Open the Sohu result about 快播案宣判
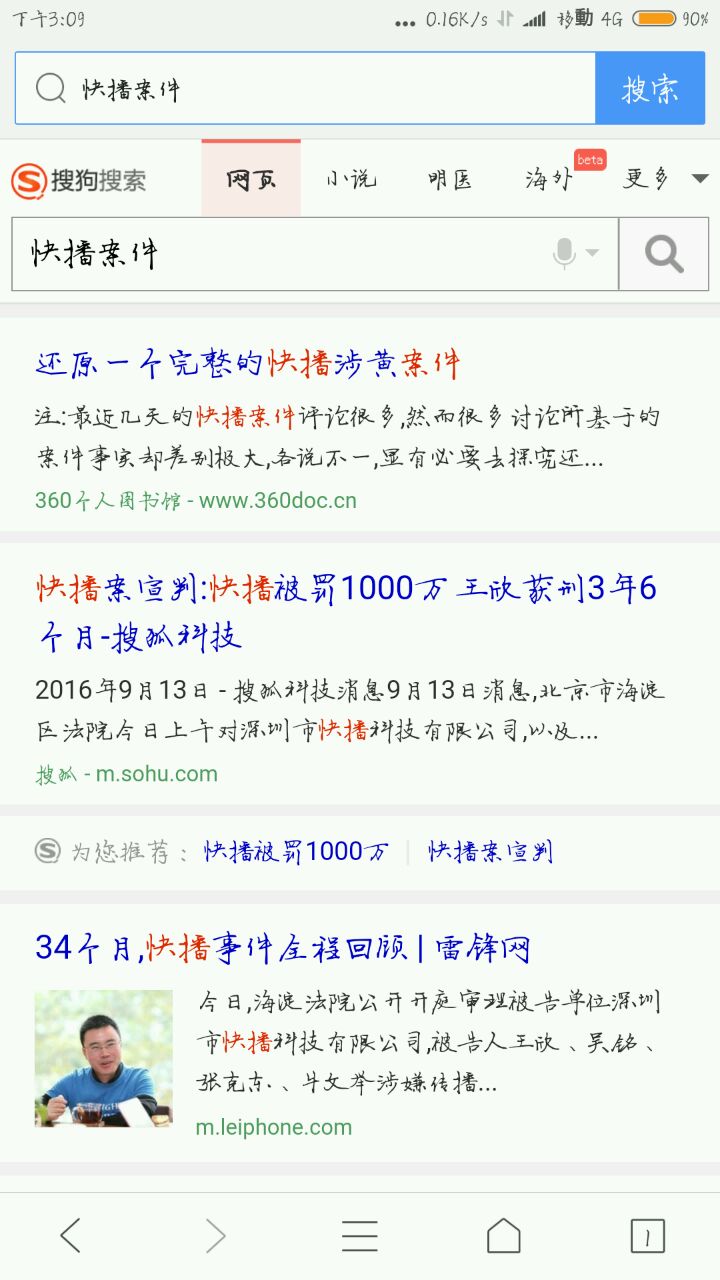The width and height of the screenshot is (720, 1280). [x=346, y=611]
